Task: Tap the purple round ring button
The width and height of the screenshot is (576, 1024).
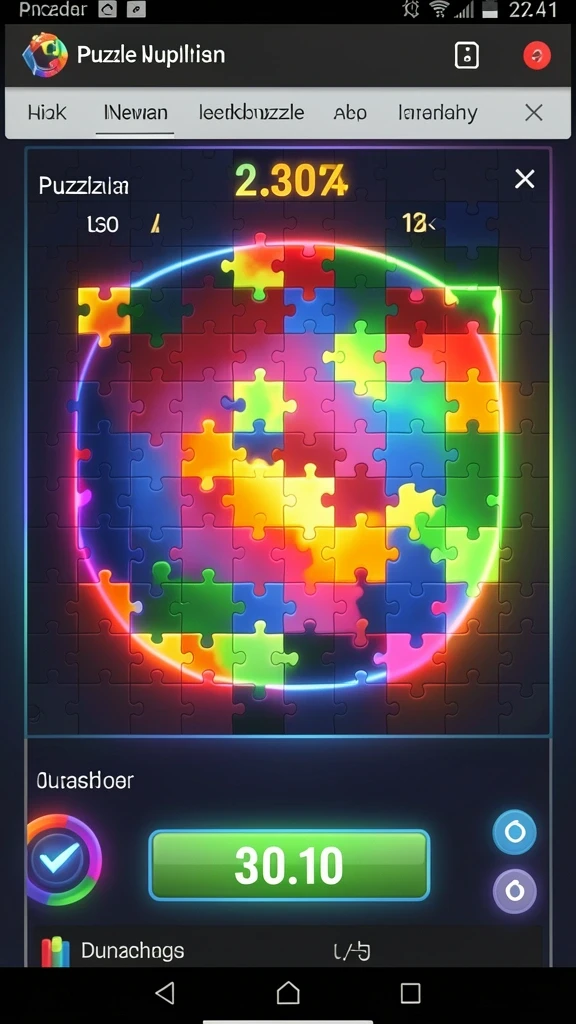Action: pyautogui.click(x=515, y=890)
